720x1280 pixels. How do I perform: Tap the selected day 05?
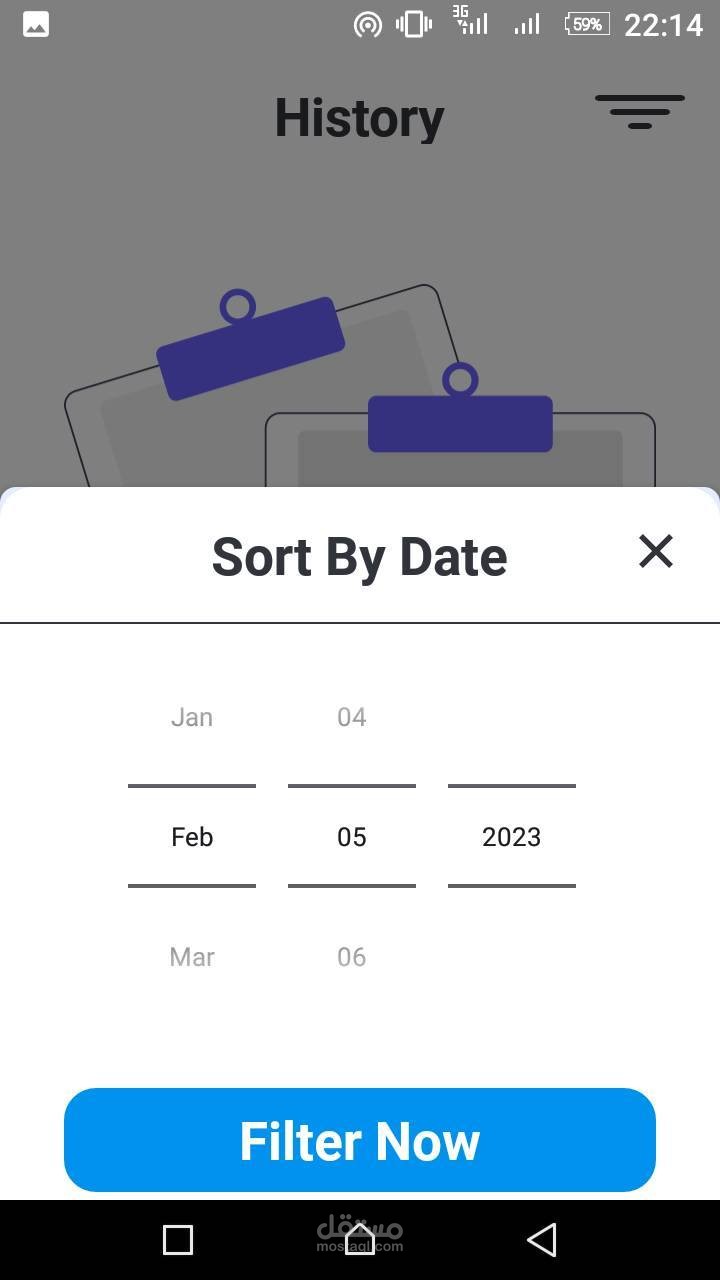coord(352,837)
